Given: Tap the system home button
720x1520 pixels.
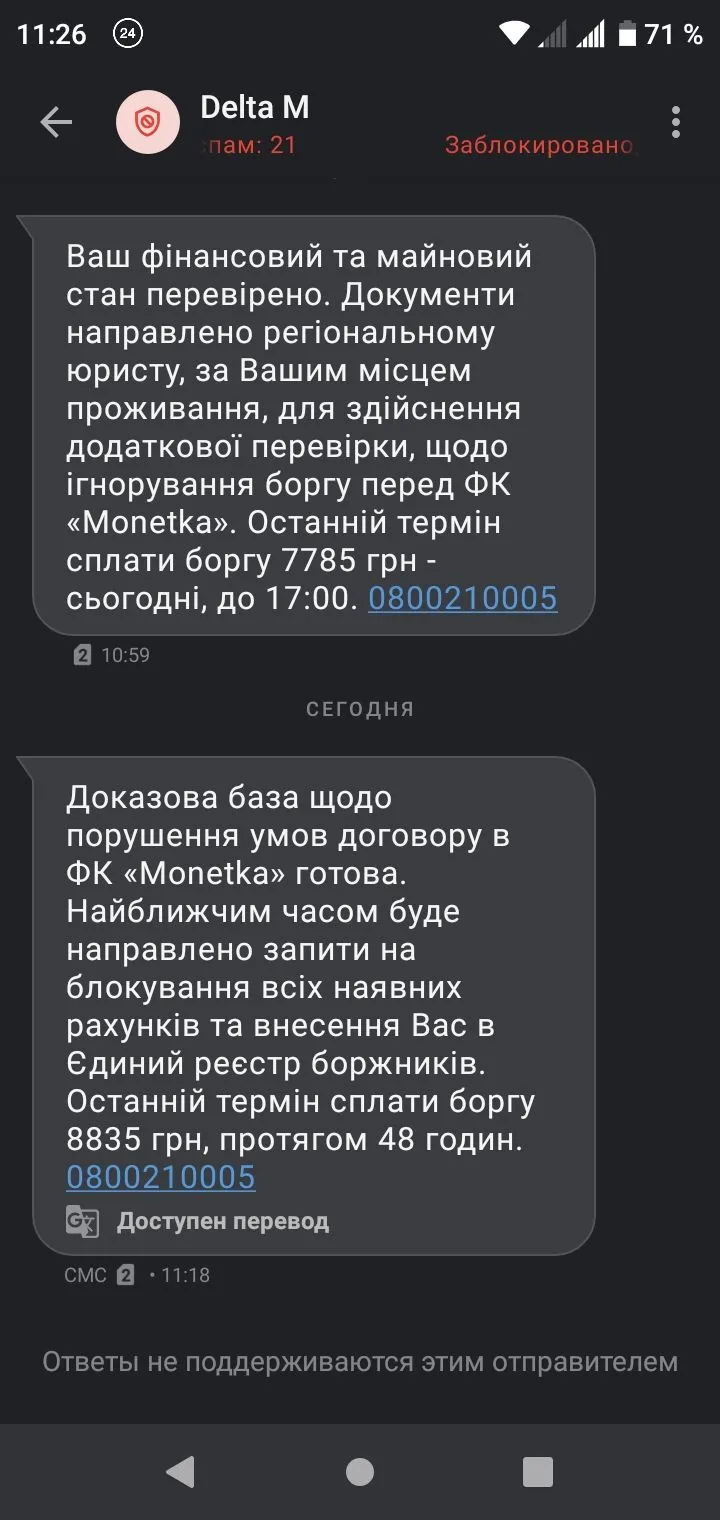Looking at the screenshot, I should 360,1471.
